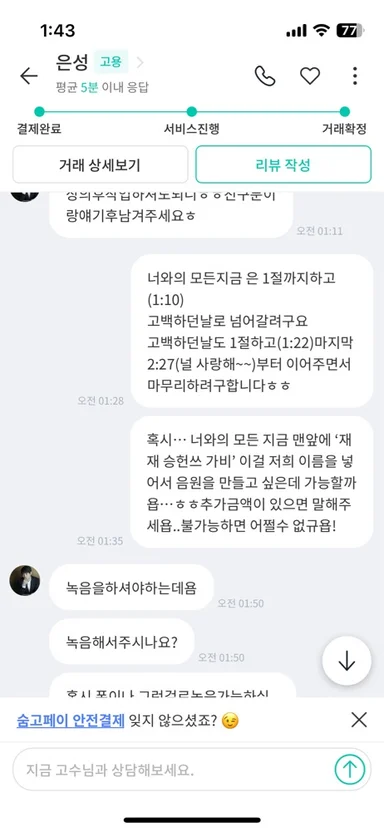The width and height of the screenshot is (384, 831).
Task: Tap the 리뷰 작성 button
Action: (283, 164)
